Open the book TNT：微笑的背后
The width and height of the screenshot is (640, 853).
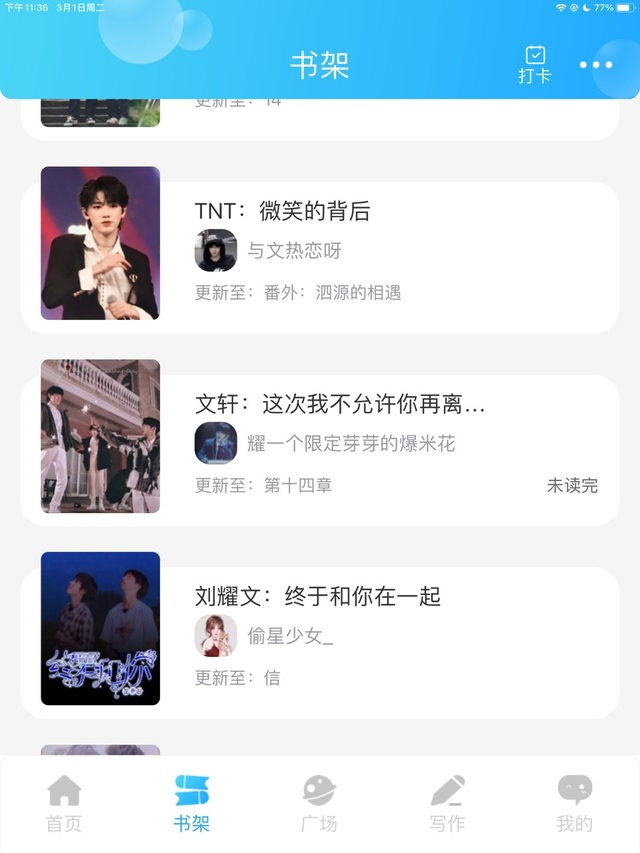[x=283, y=211]
